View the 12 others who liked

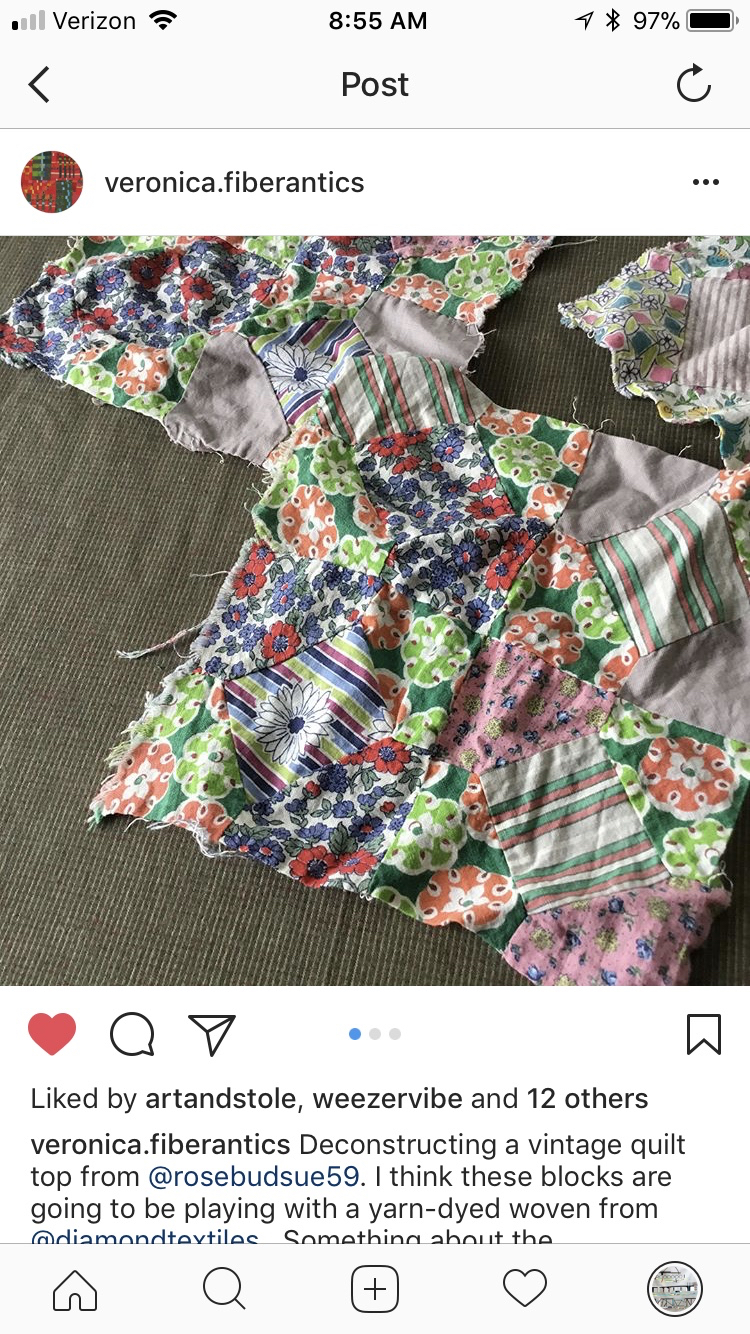[587, 1099]
